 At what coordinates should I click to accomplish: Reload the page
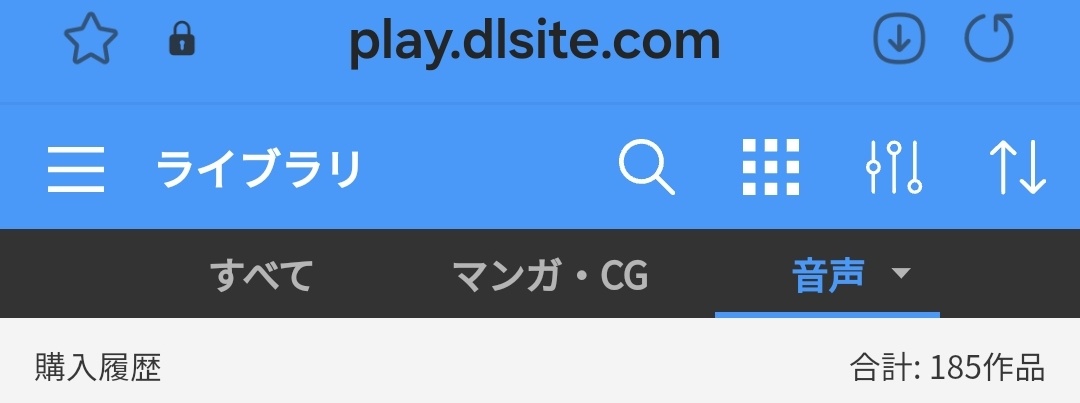tap(989, 40)
